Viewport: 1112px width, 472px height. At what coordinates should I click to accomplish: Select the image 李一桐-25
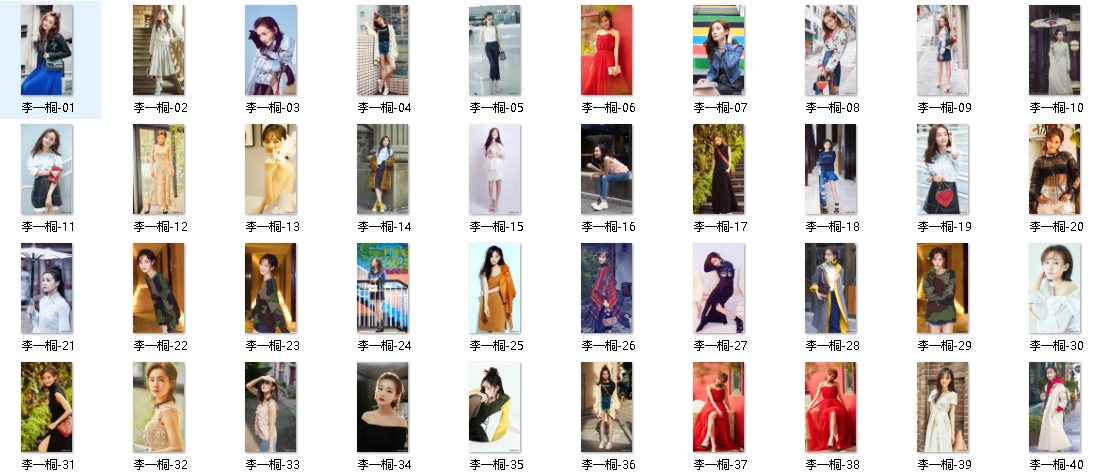tap(495, 288)
